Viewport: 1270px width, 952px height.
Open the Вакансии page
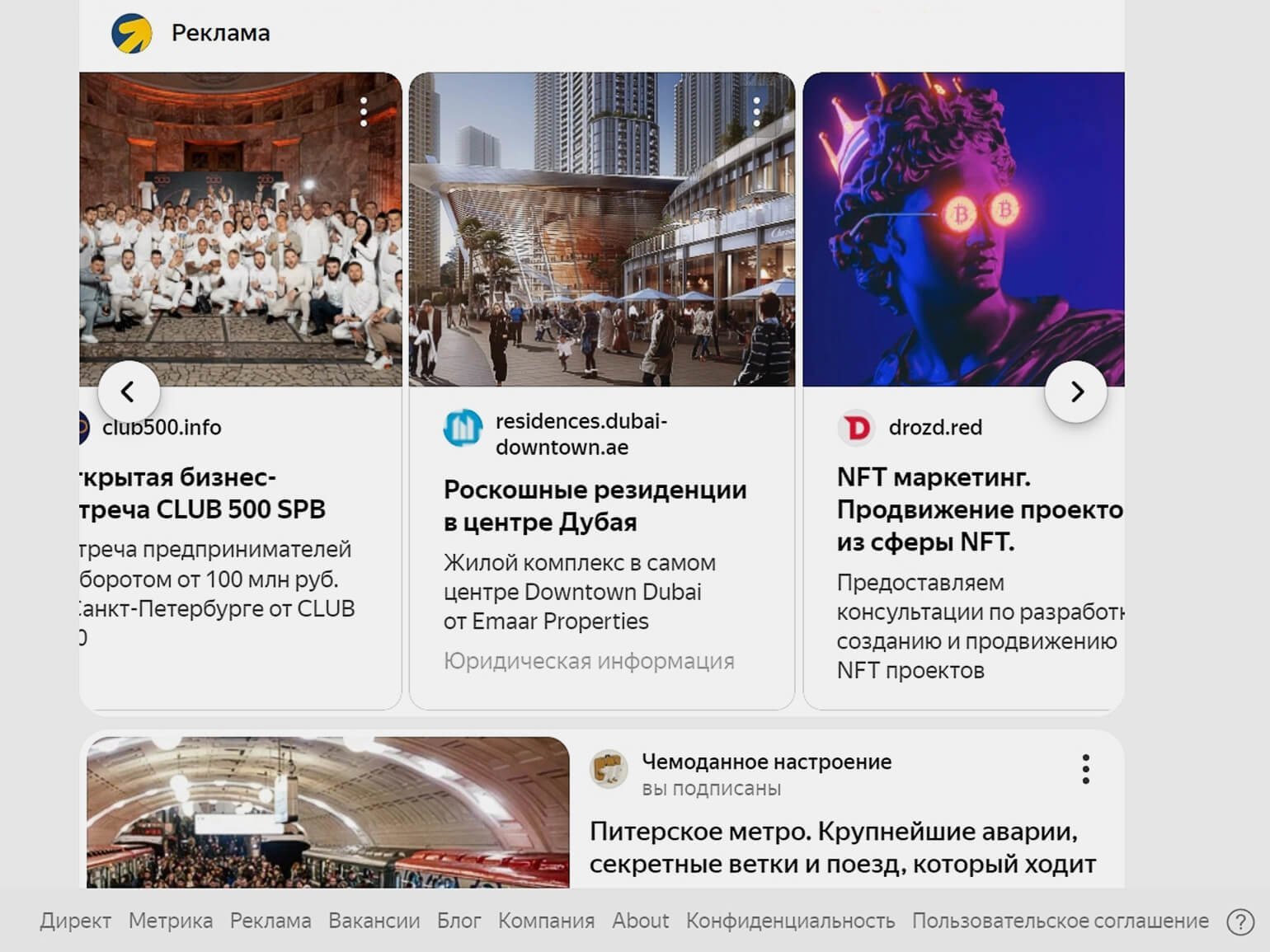[374, 921]
